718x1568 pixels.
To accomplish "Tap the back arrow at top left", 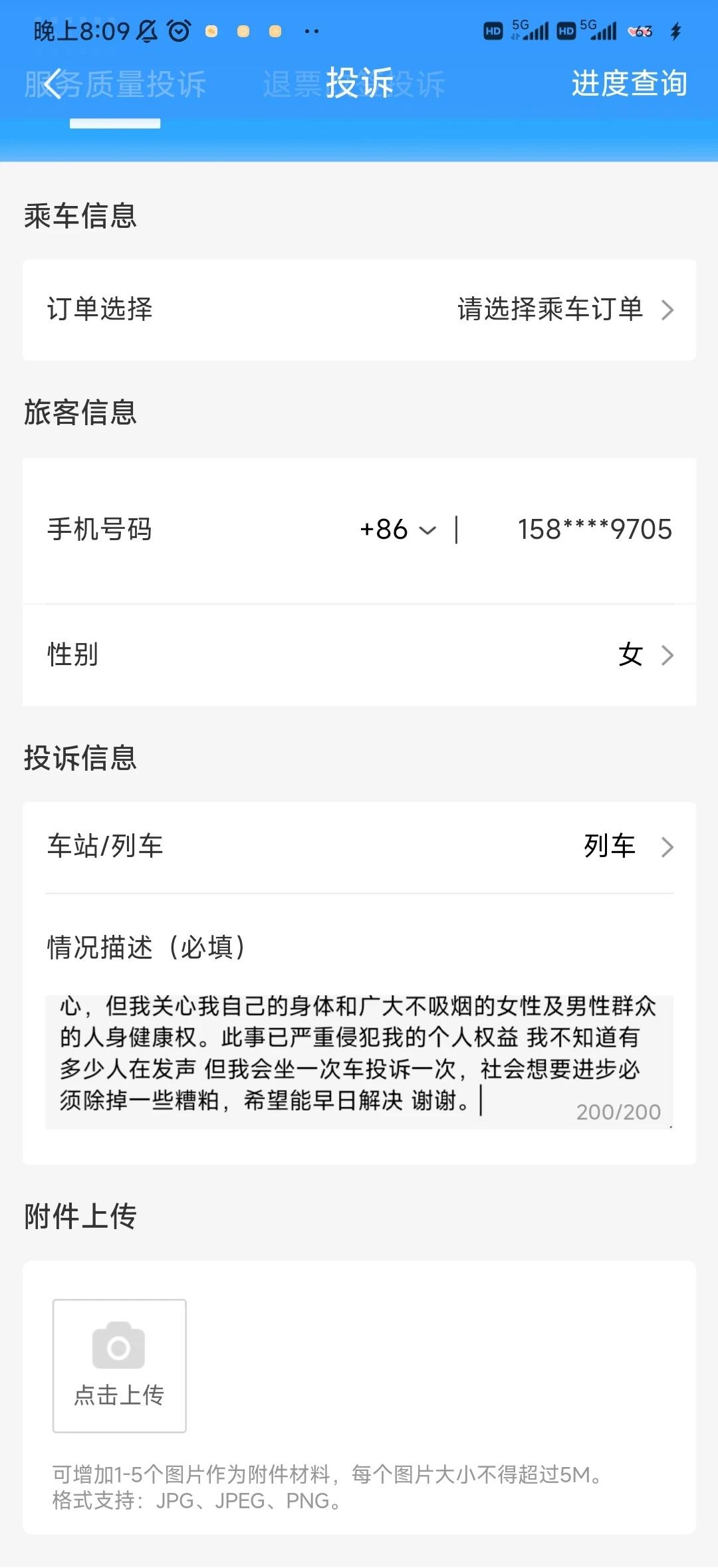I will click(53, 83).
